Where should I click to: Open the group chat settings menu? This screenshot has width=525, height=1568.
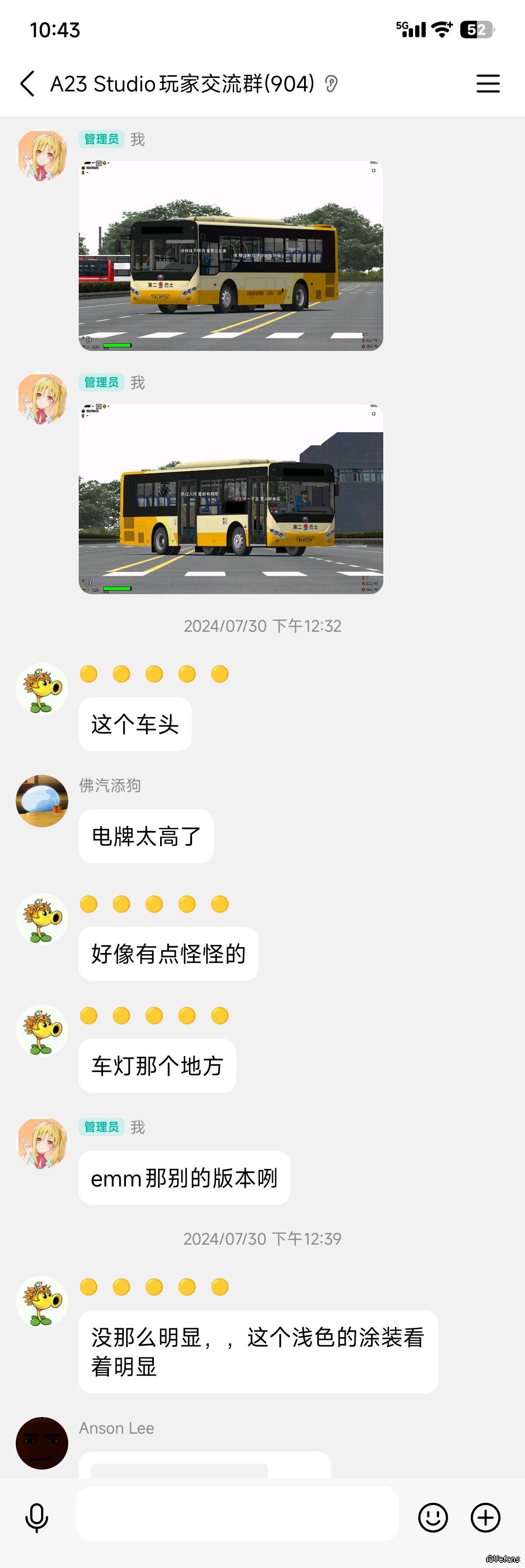(488, 84)
